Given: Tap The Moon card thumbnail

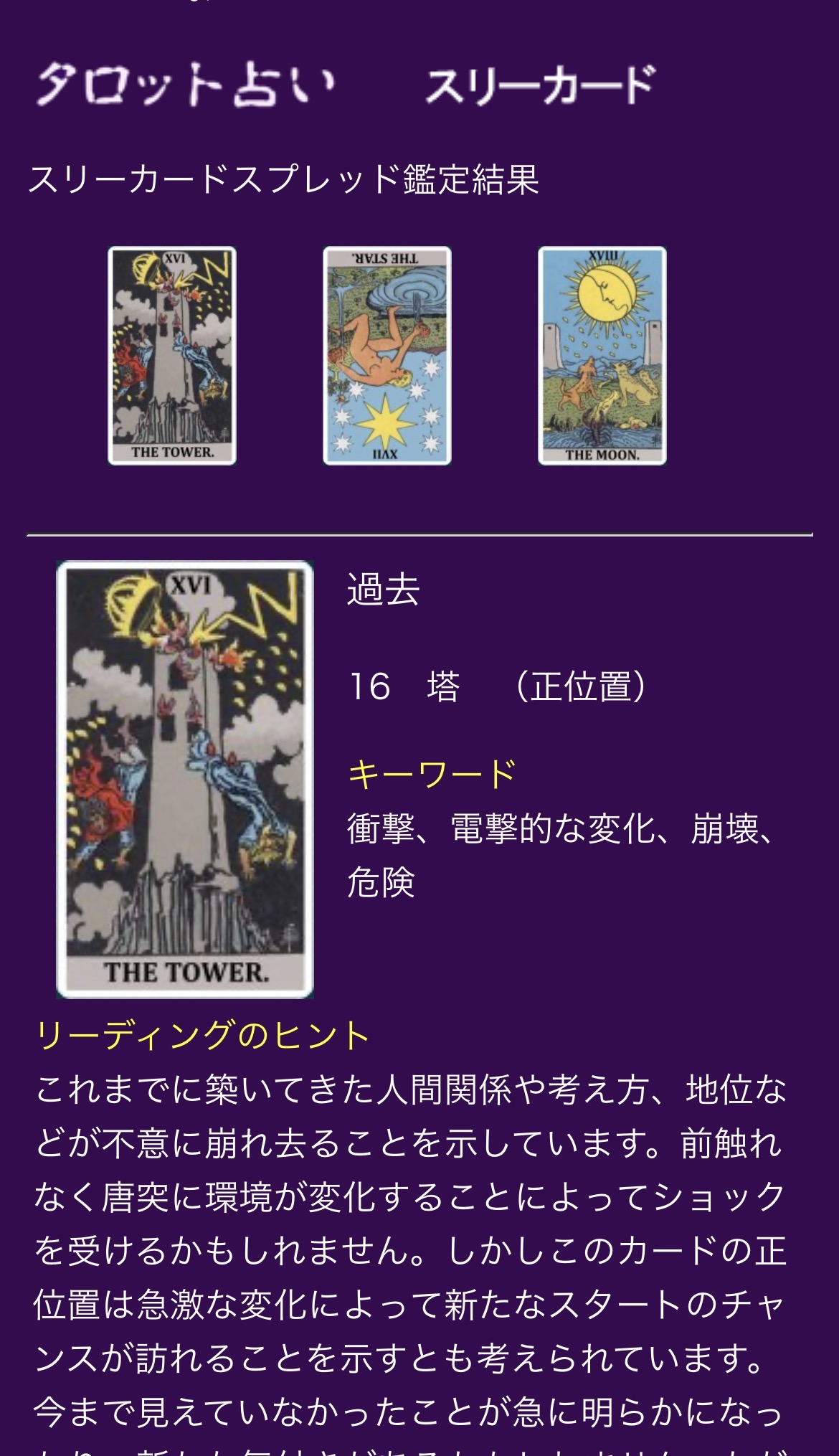Looking at the screenshot, I should (x=602, y=356).
